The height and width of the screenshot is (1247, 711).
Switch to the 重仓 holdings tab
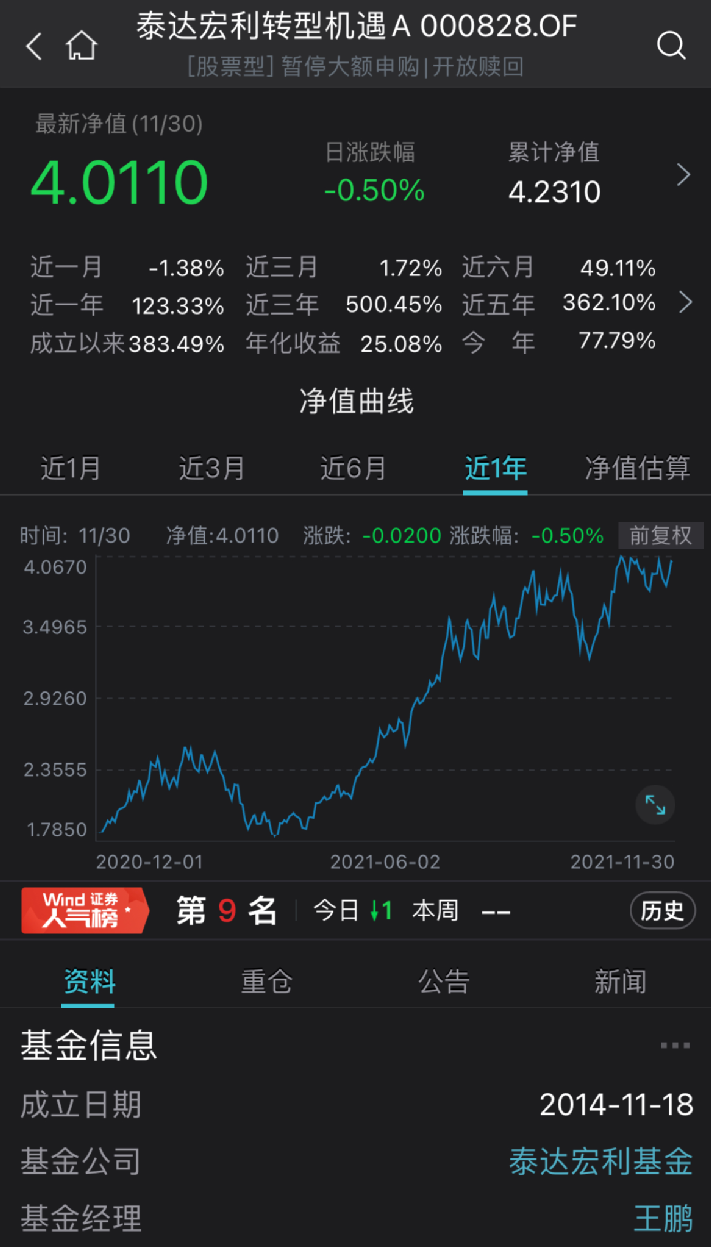click(266, 982)
